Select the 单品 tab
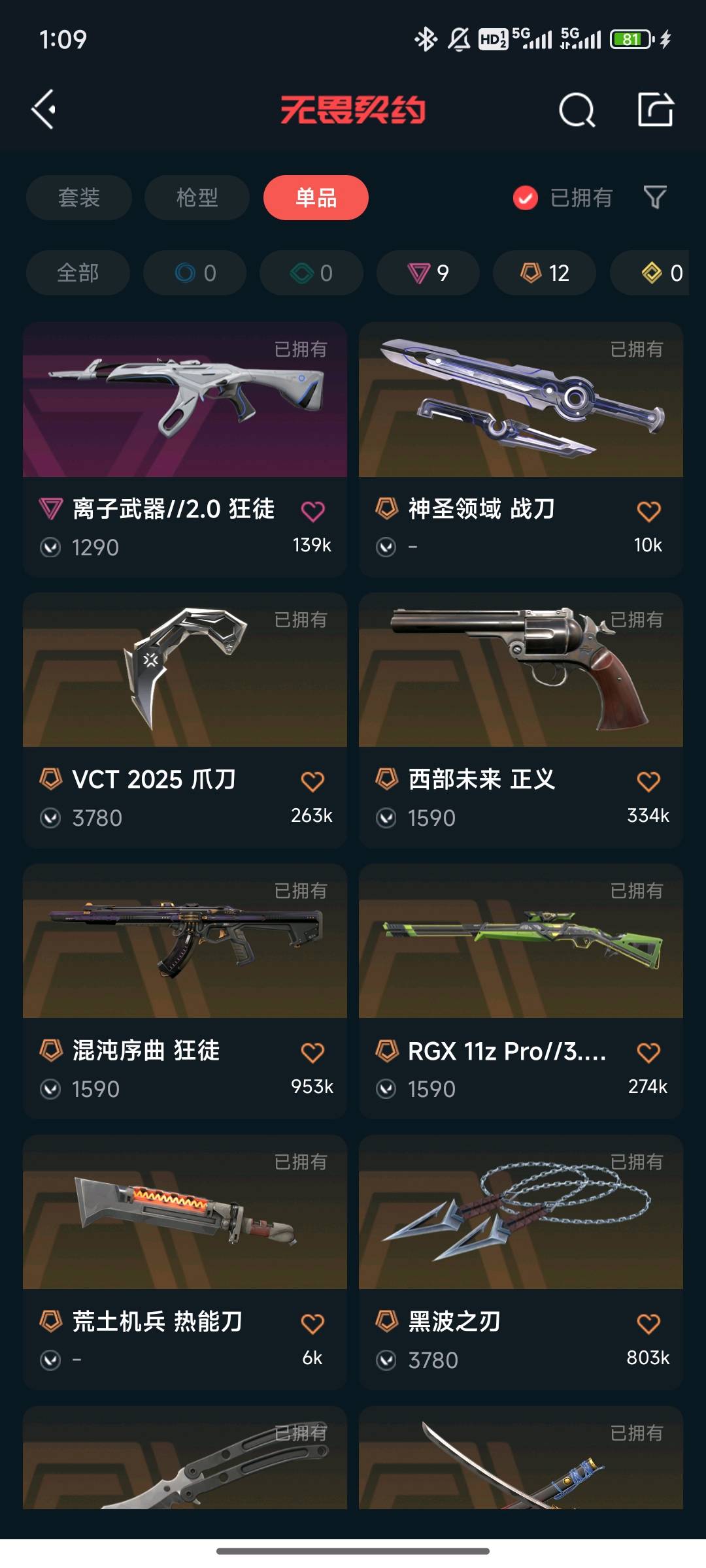 [x=316, y=197]
